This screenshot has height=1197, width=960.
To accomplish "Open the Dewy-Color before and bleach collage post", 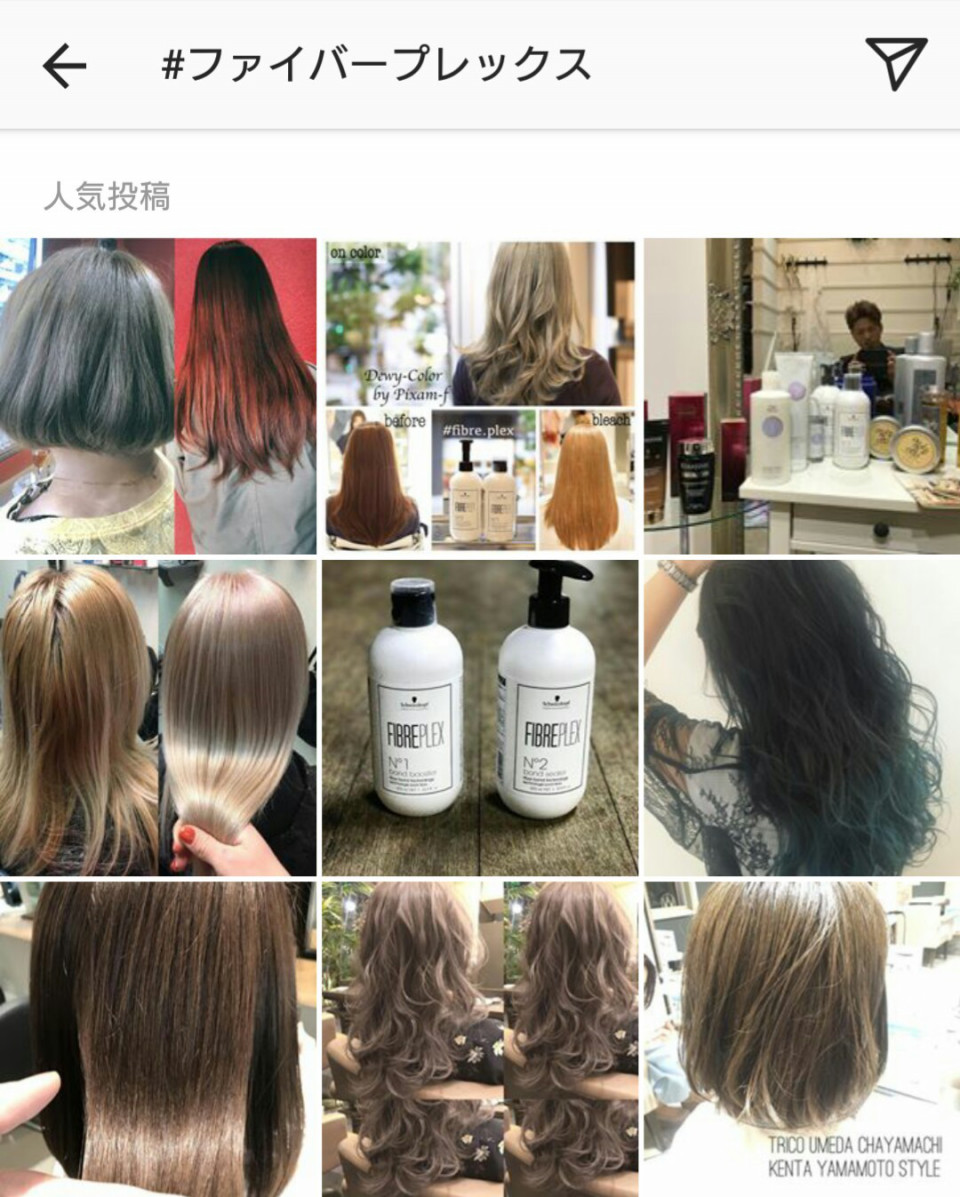I will click(x=480, y=396).
